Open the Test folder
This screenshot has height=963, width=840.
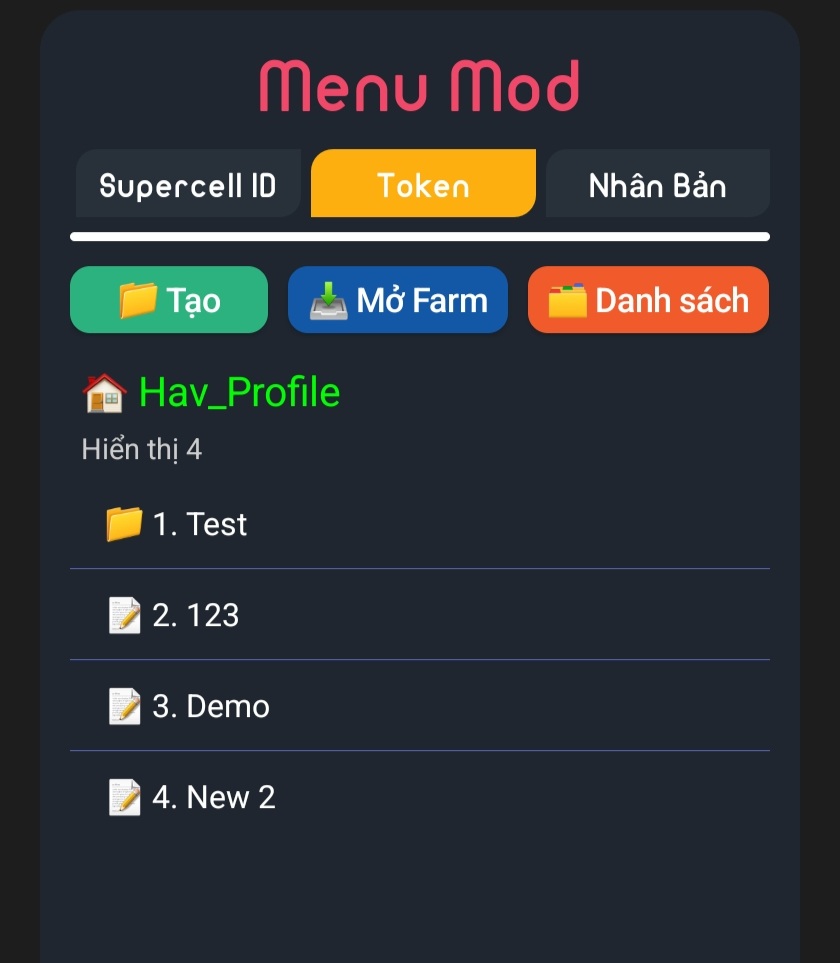coord(200,524)
